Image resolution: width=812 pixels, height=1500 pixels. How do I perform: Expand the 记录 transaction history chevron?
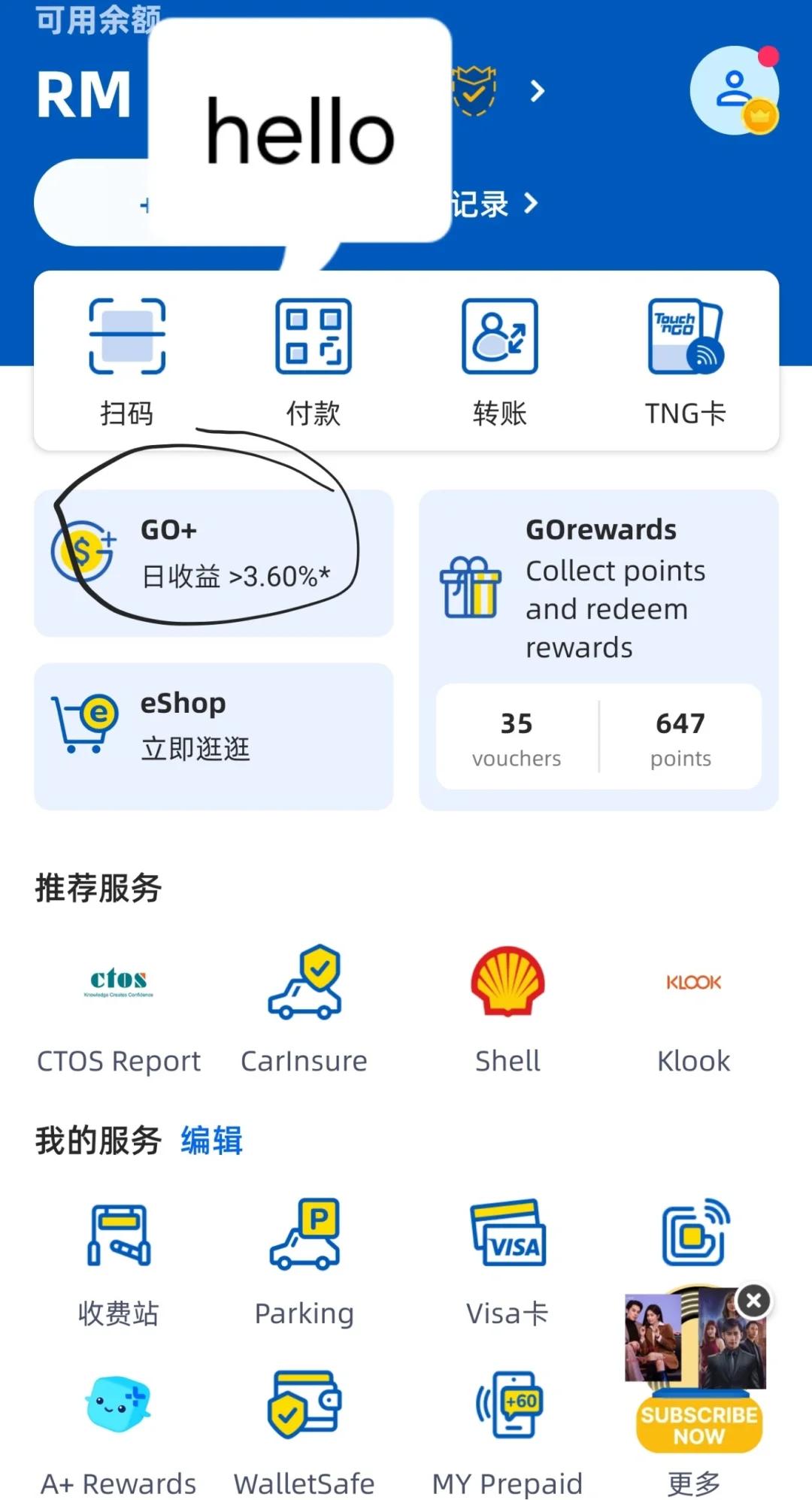click(532, 203)
